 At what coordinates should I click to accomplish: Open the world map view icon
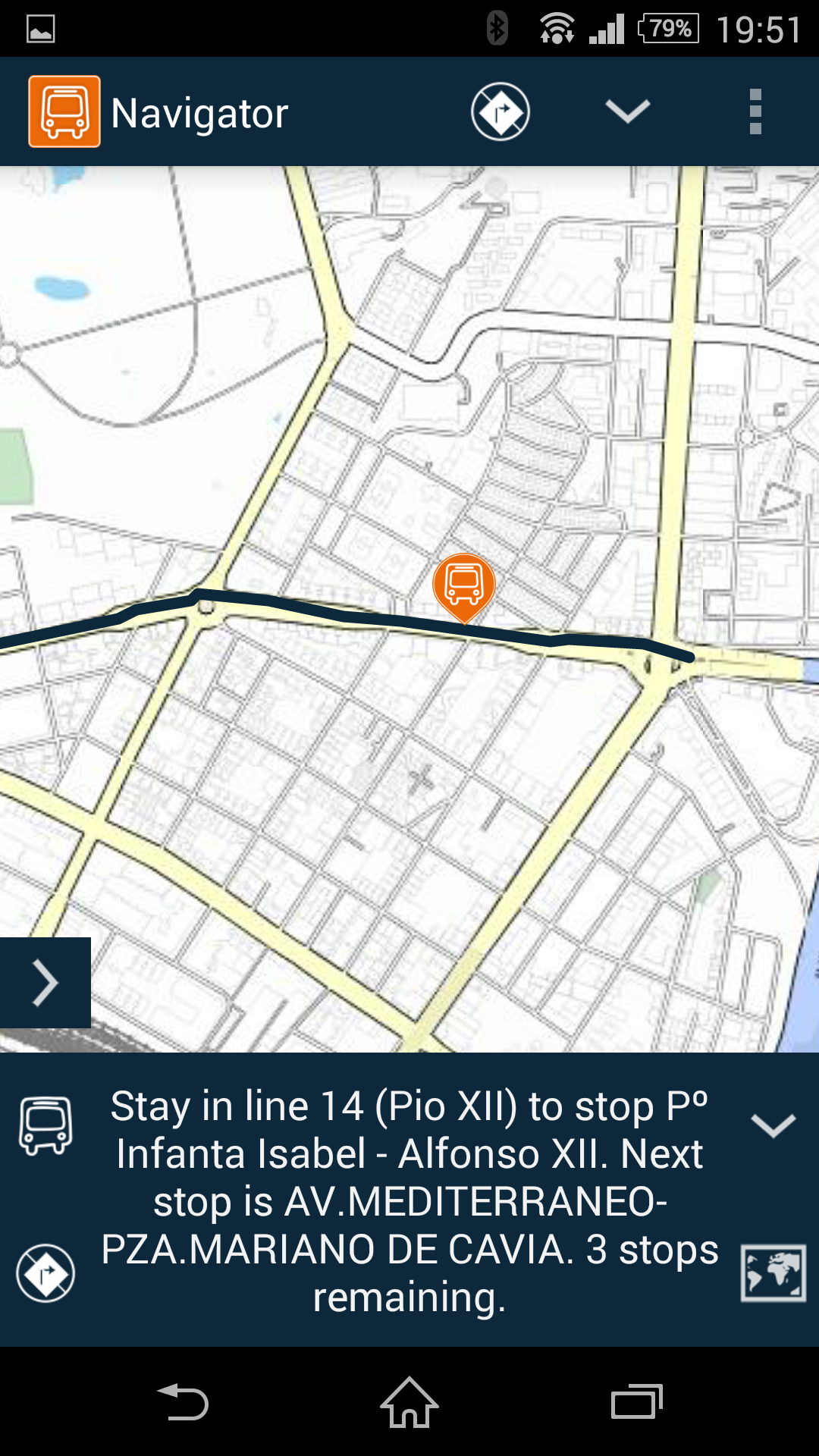coord(773,1273)
